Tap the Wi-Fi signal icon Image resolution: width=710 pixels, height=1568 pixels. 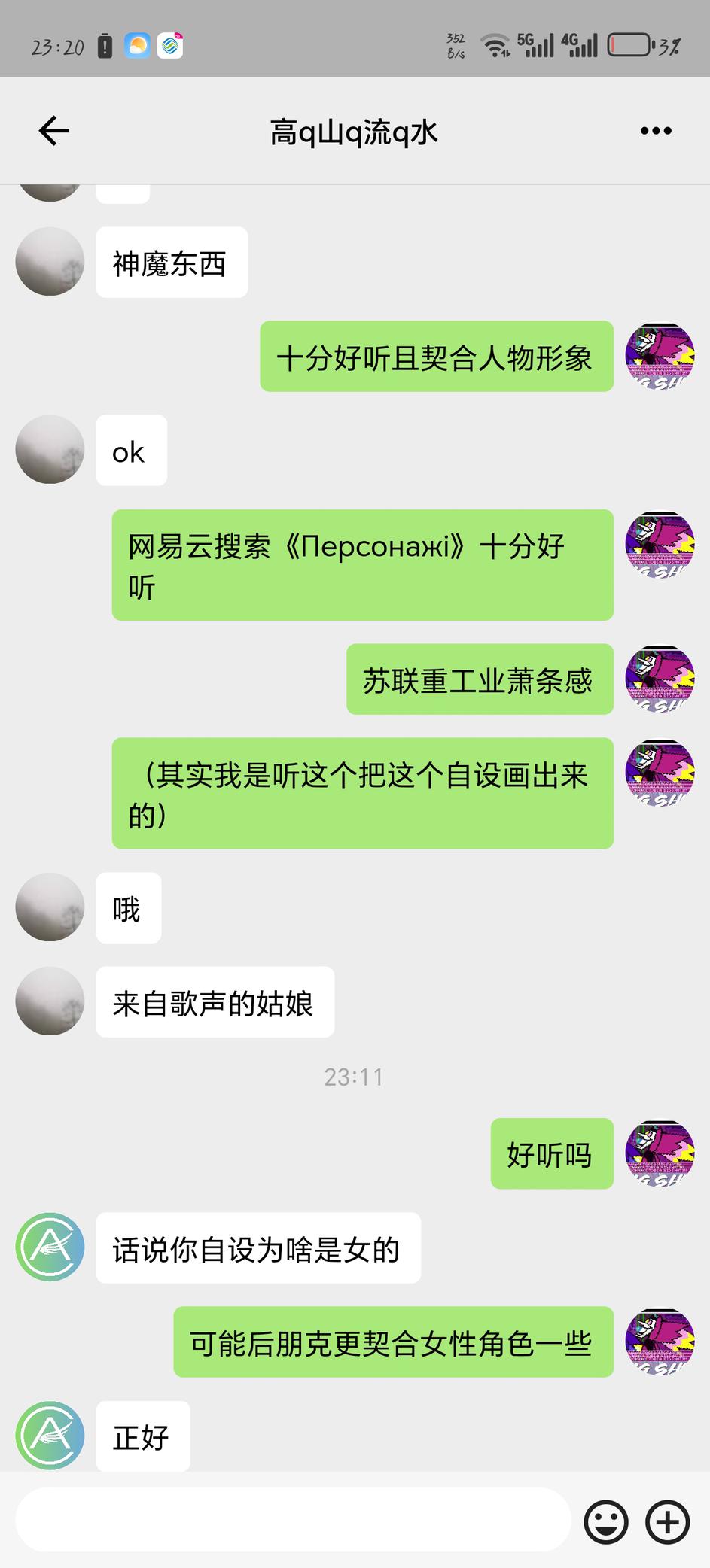pos(496,45)
